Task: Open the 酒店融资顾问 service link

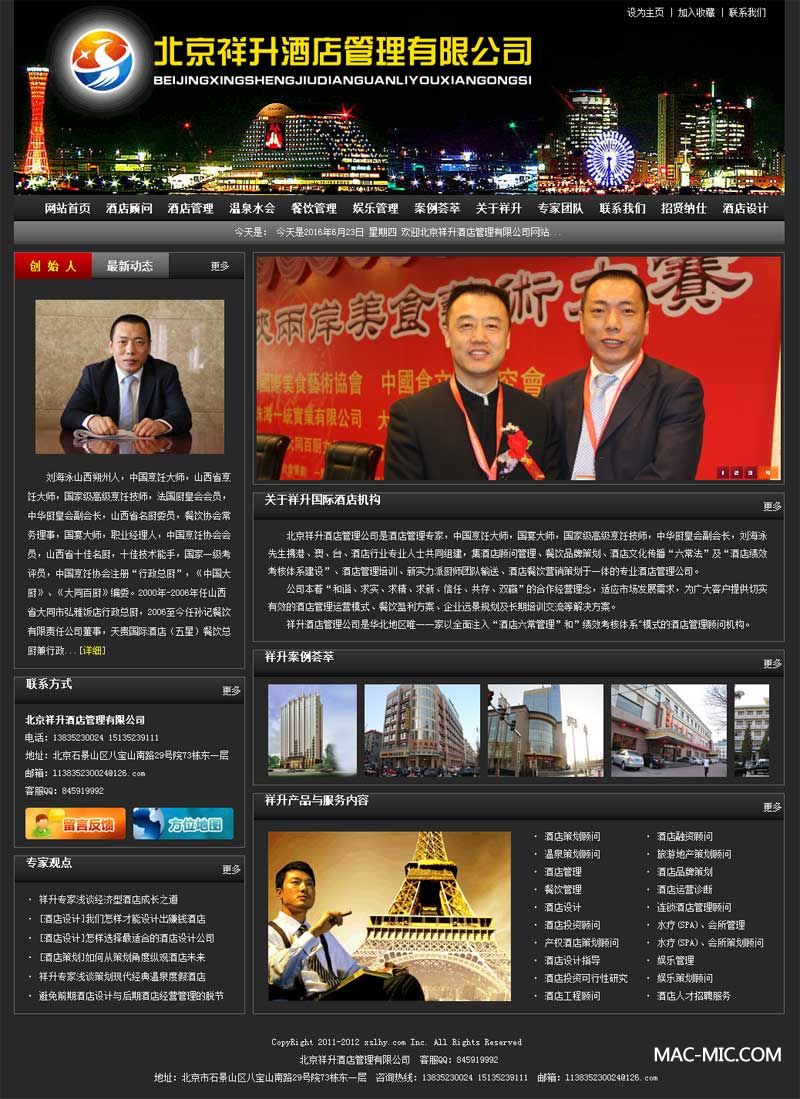Action: [684, 836]
